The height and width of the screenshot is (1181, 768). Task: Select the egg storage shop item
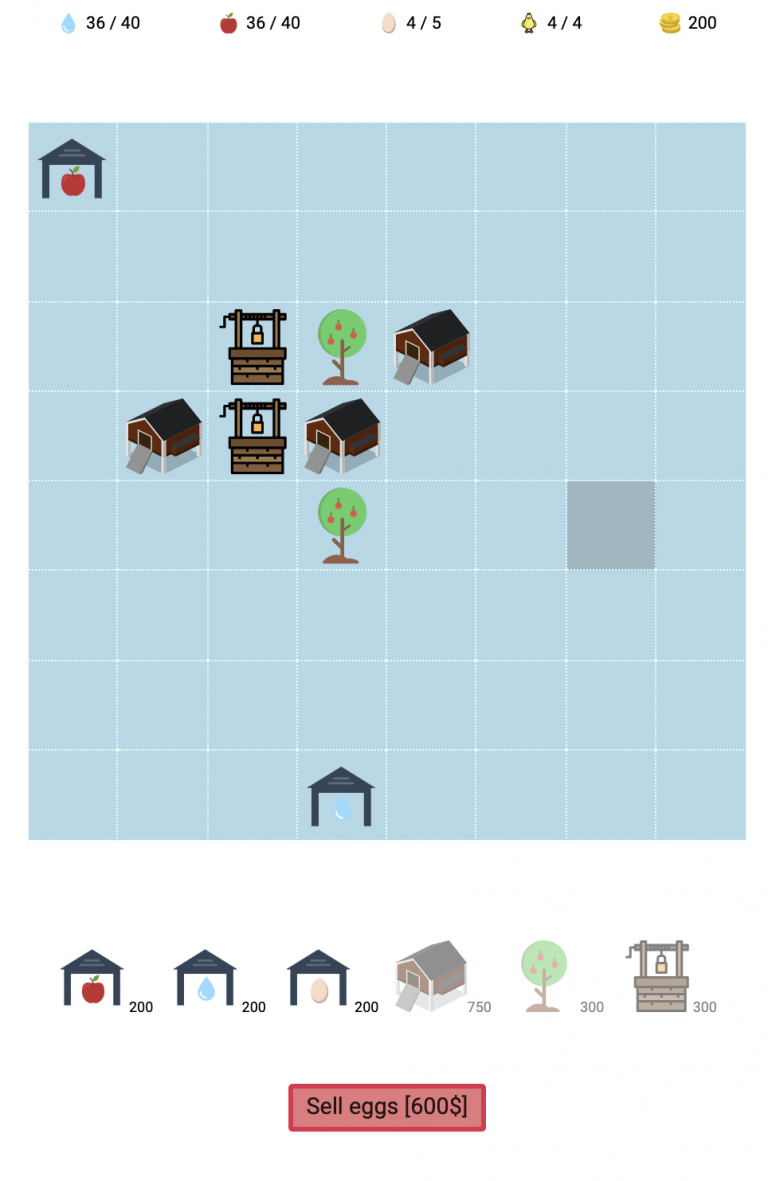[318, 978]
